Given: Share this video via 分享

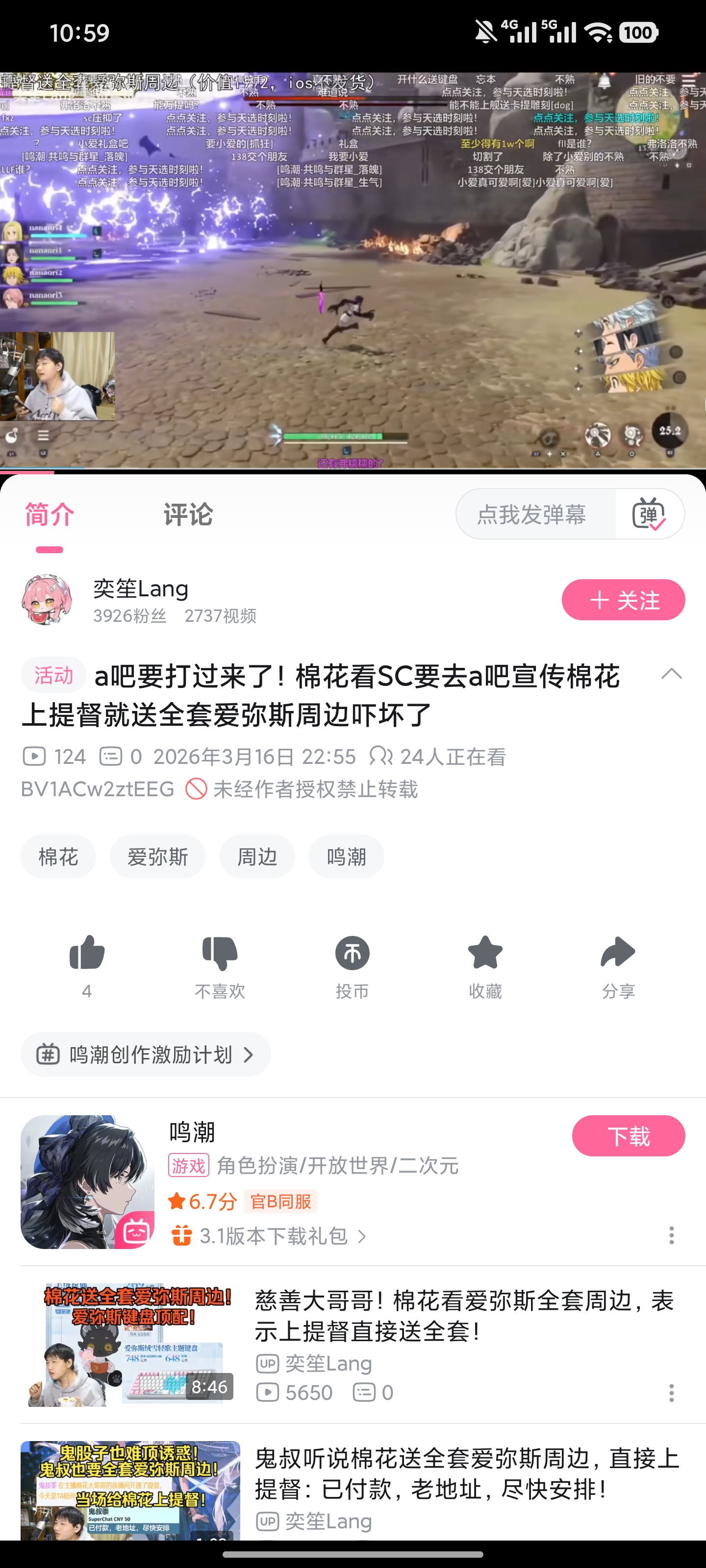Looking at the screenshot, I should click(618, 953).
